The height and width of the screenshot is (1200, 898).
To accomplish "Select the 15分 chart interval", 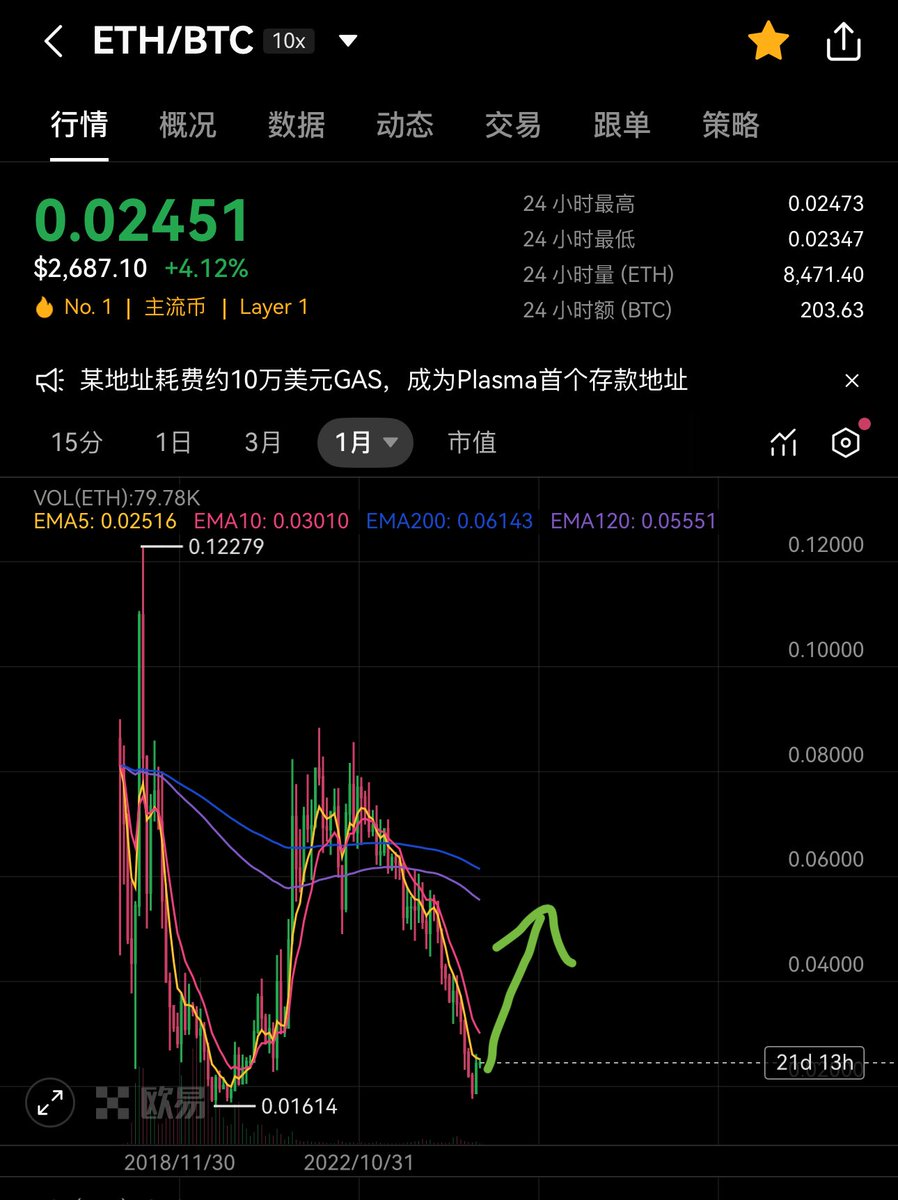I will coord(77,442).
